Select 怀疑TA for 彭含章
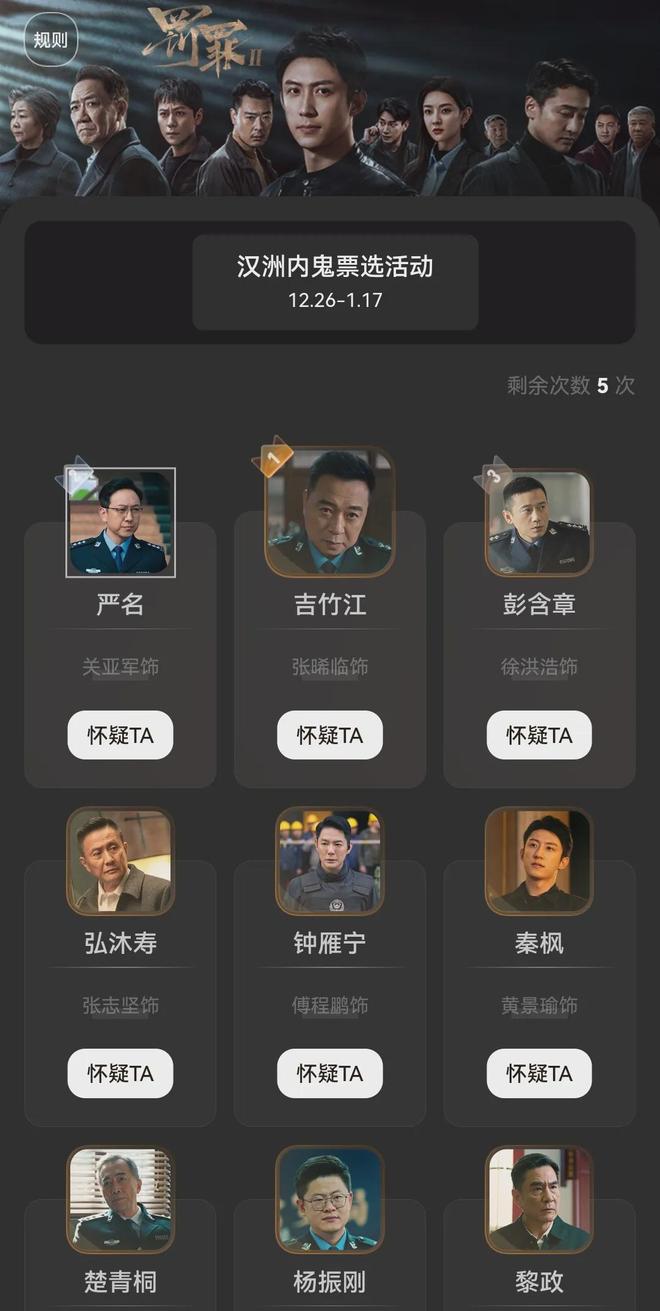Image resolution: width=660 pixels, height=1311 pixels. (539, 735)
